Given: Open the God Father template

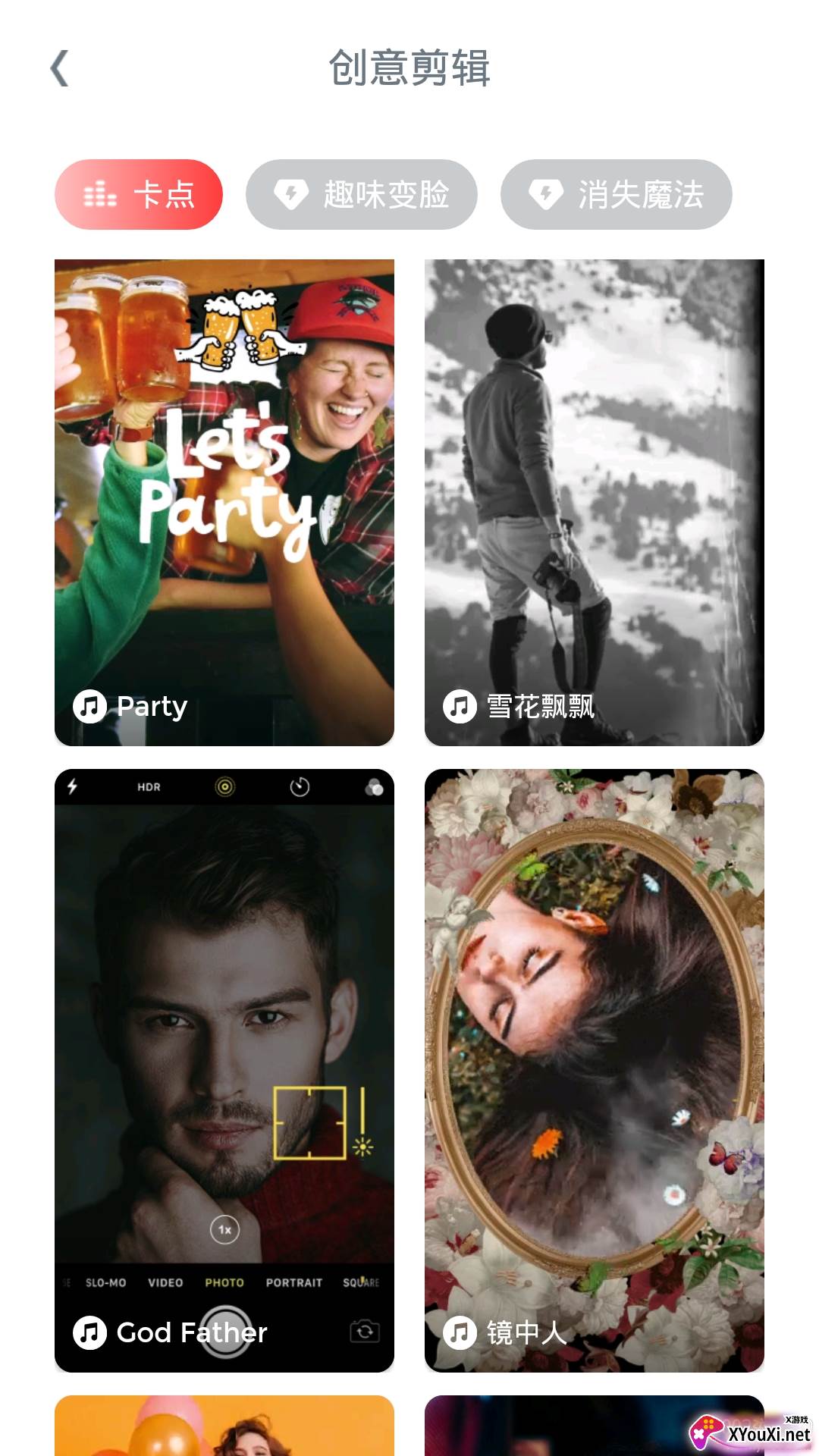Looking at the screenshot, I should [224, 1070].
